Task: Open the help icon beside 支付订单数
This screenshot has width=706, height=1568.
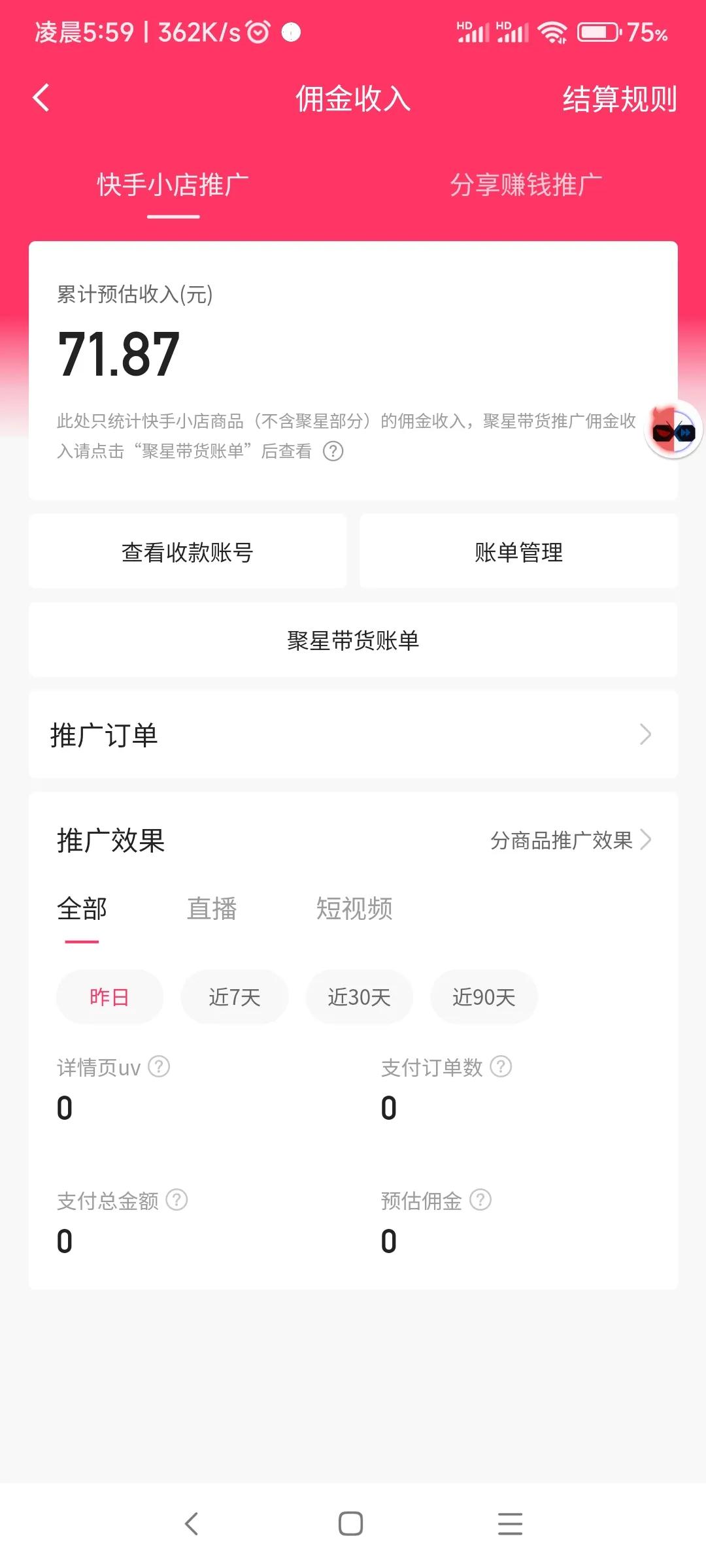Action: (501, 1067)
